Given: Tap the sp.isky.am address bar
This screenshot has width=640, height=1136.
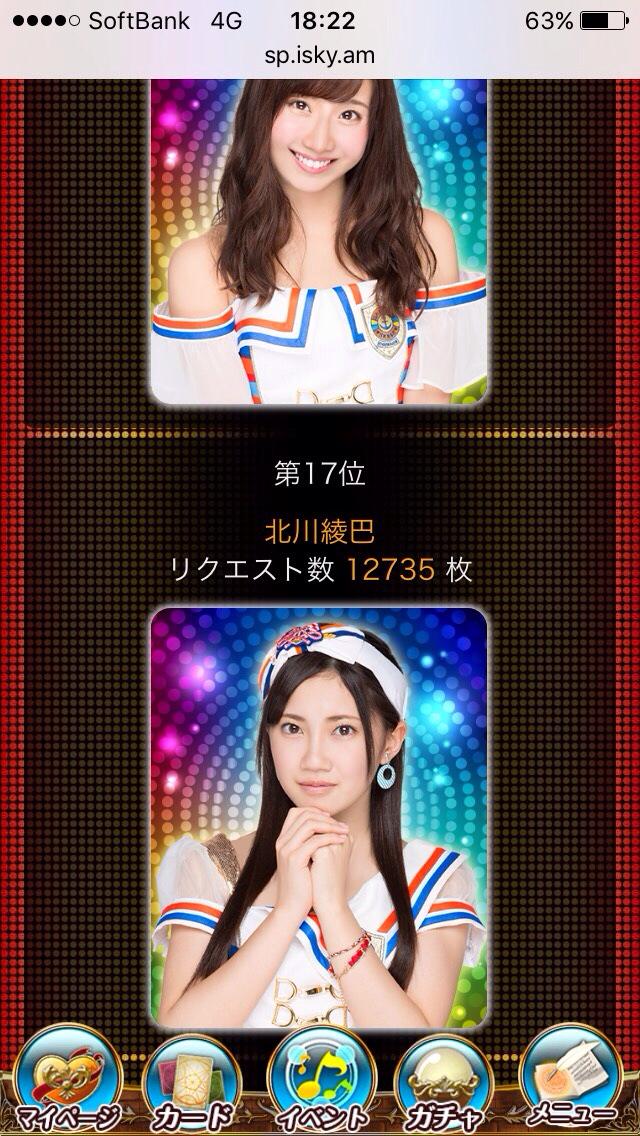Looking at the screenshot, I should tap(320, 55).
